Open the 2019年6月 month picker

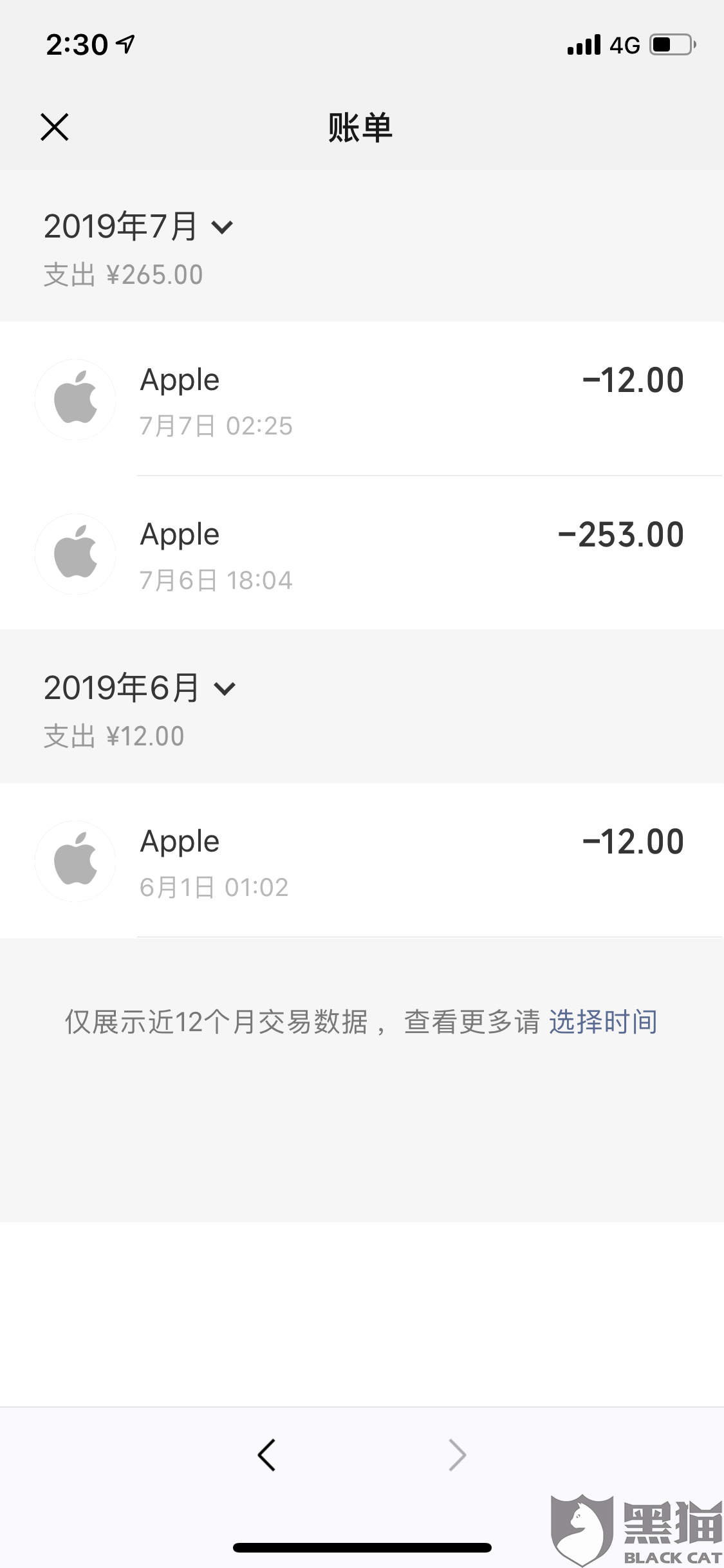140,688
